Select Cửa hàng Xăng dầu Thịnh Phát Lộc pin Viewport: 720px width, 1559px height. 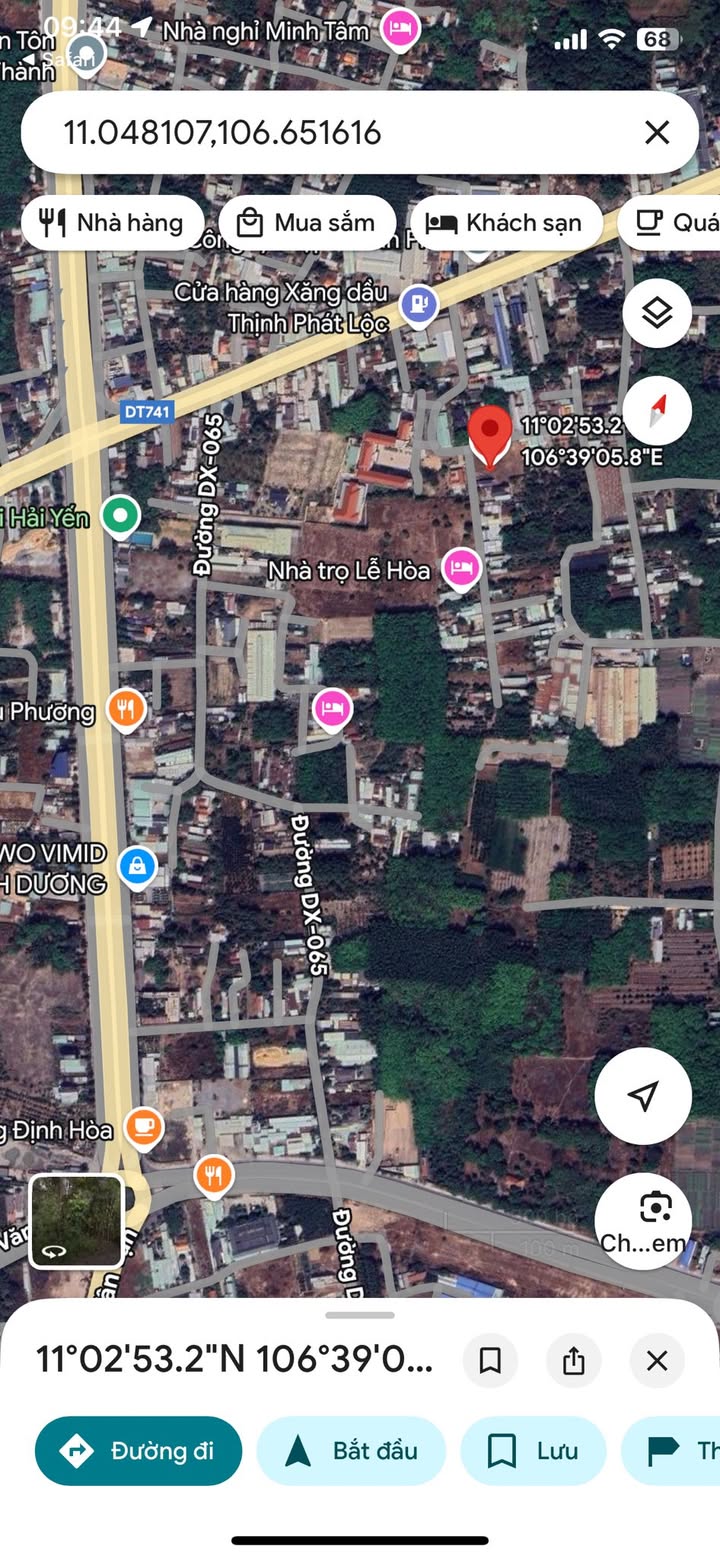[417, 301]
